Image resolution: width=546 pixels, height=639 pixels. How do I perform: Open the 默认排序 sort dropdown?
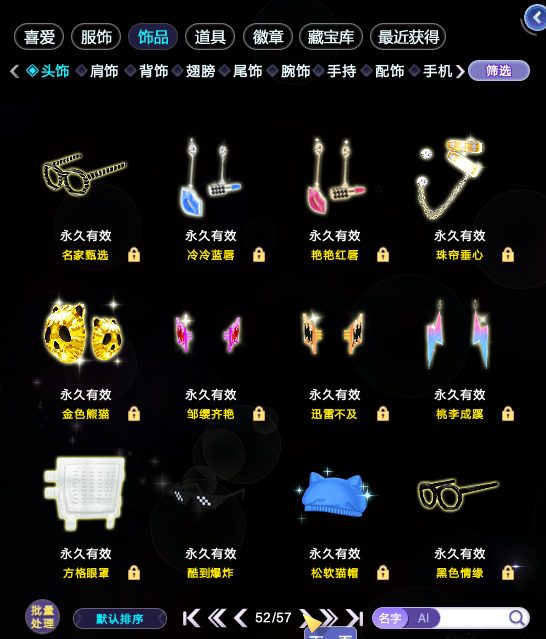120,619
